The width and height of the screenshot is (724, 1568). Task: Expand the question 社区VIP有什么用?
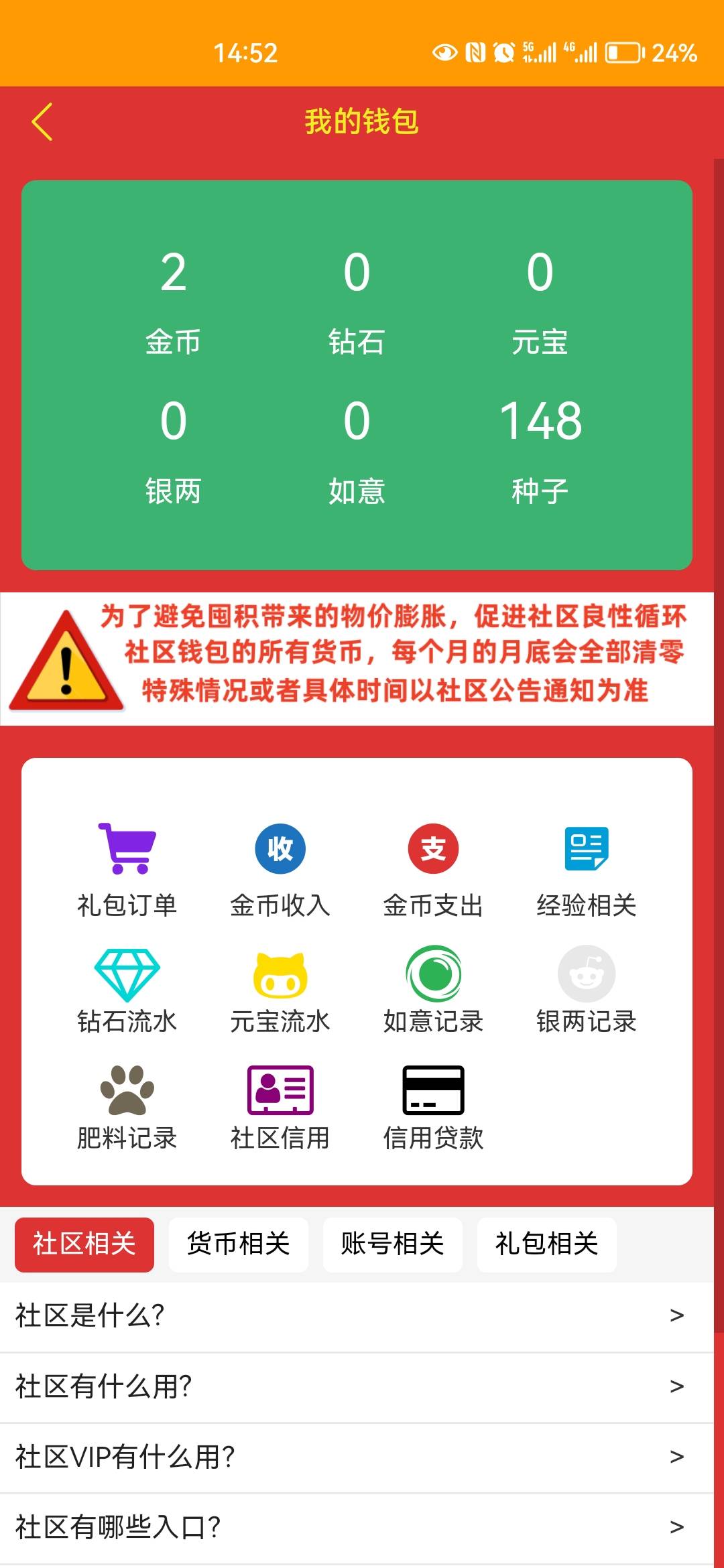[355, 1457]
